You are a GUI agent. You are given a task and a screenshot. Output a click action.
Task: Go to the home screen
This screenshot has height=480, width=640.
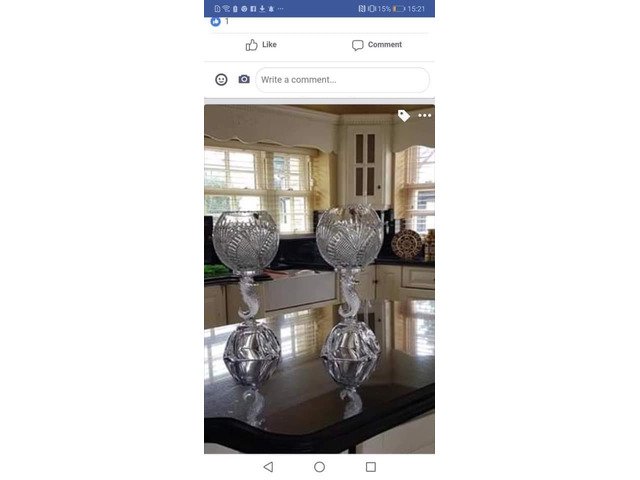point(319,467)
